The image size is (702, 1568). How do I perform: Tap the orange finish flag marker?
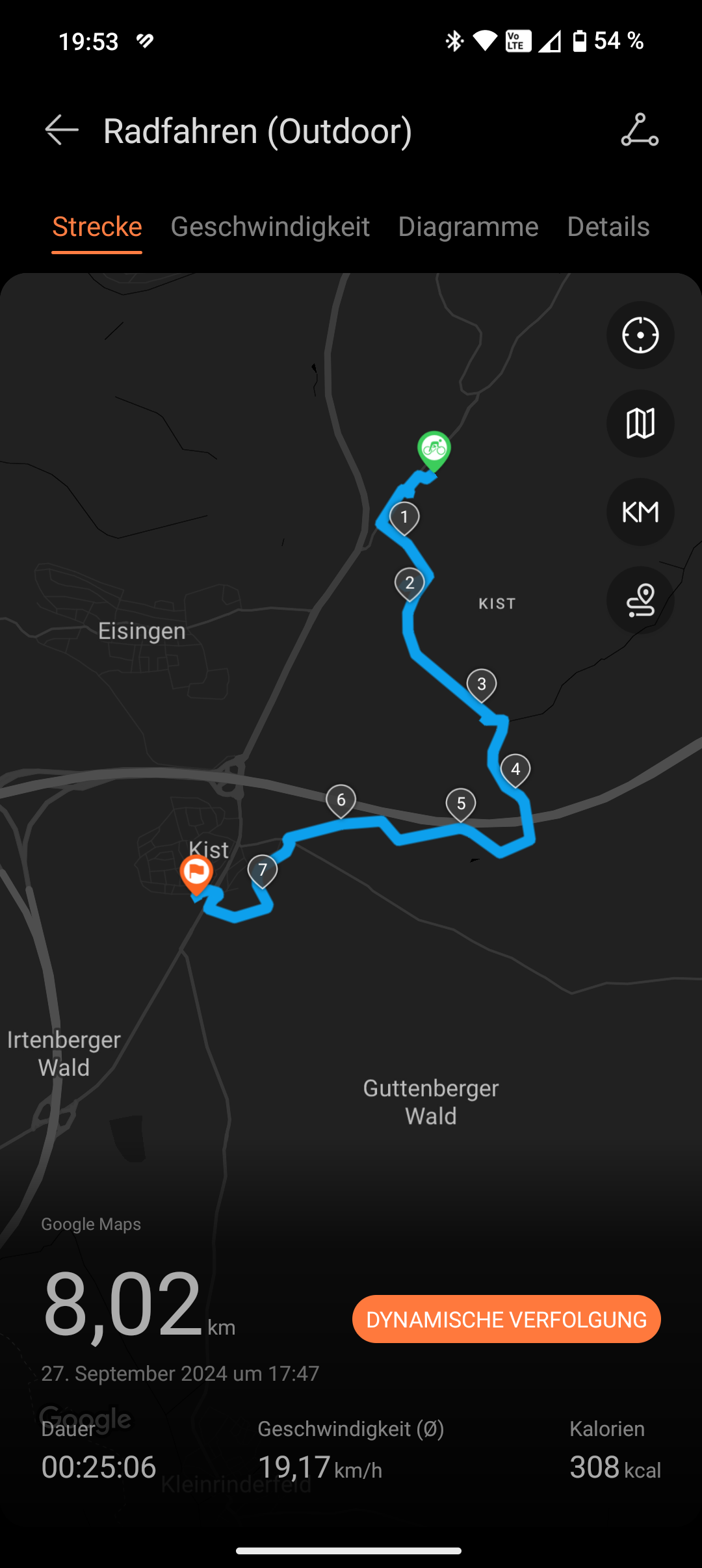point(196,875)
